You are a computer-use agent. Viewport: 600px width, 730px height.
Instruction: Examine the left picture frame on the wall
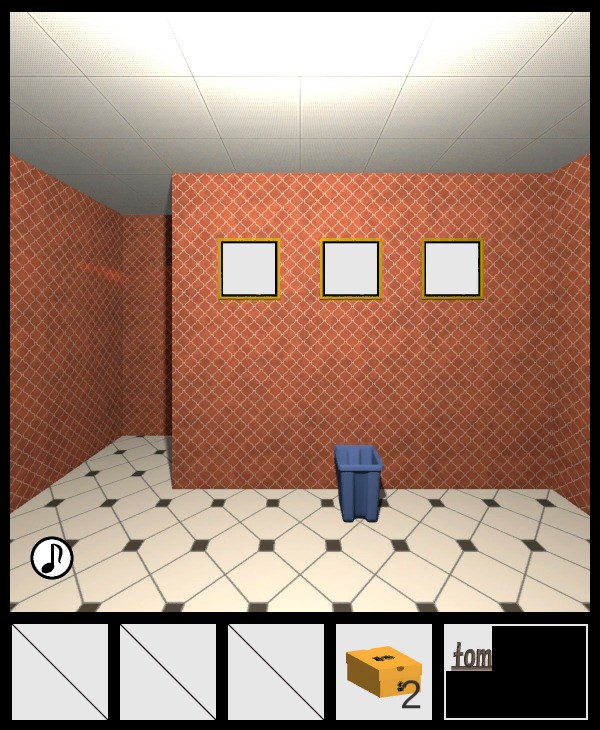(x=249, y=269)
